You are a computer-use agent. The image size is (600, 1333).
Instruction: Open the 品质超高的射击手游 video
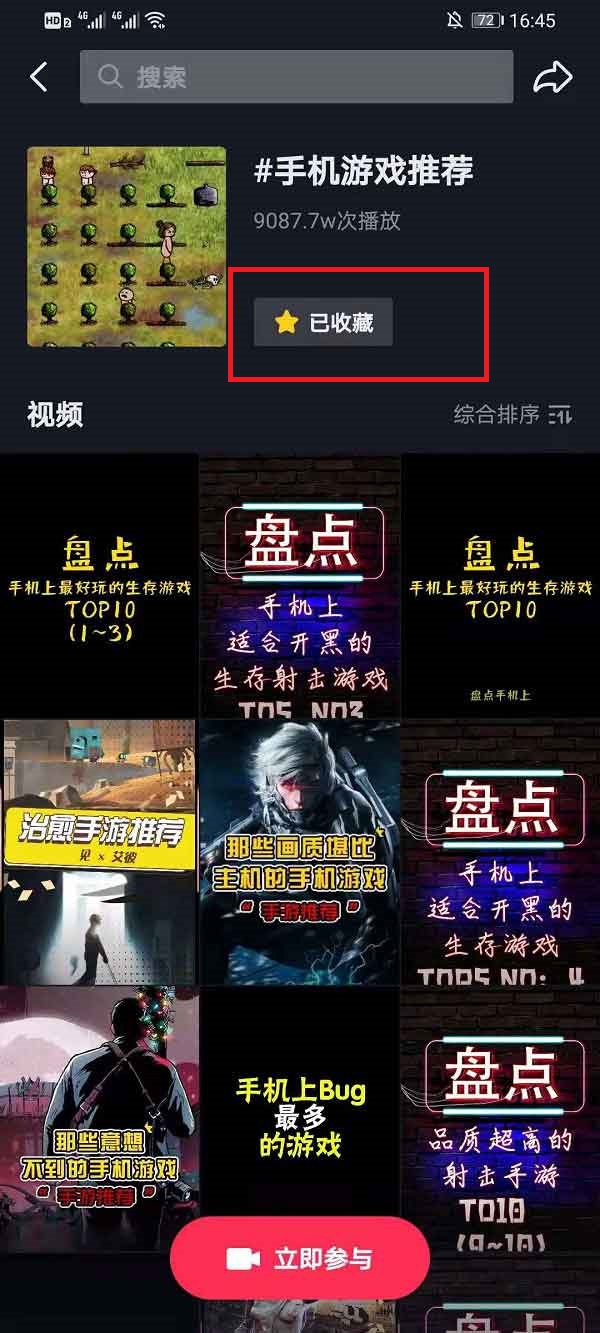[500, 1120]
